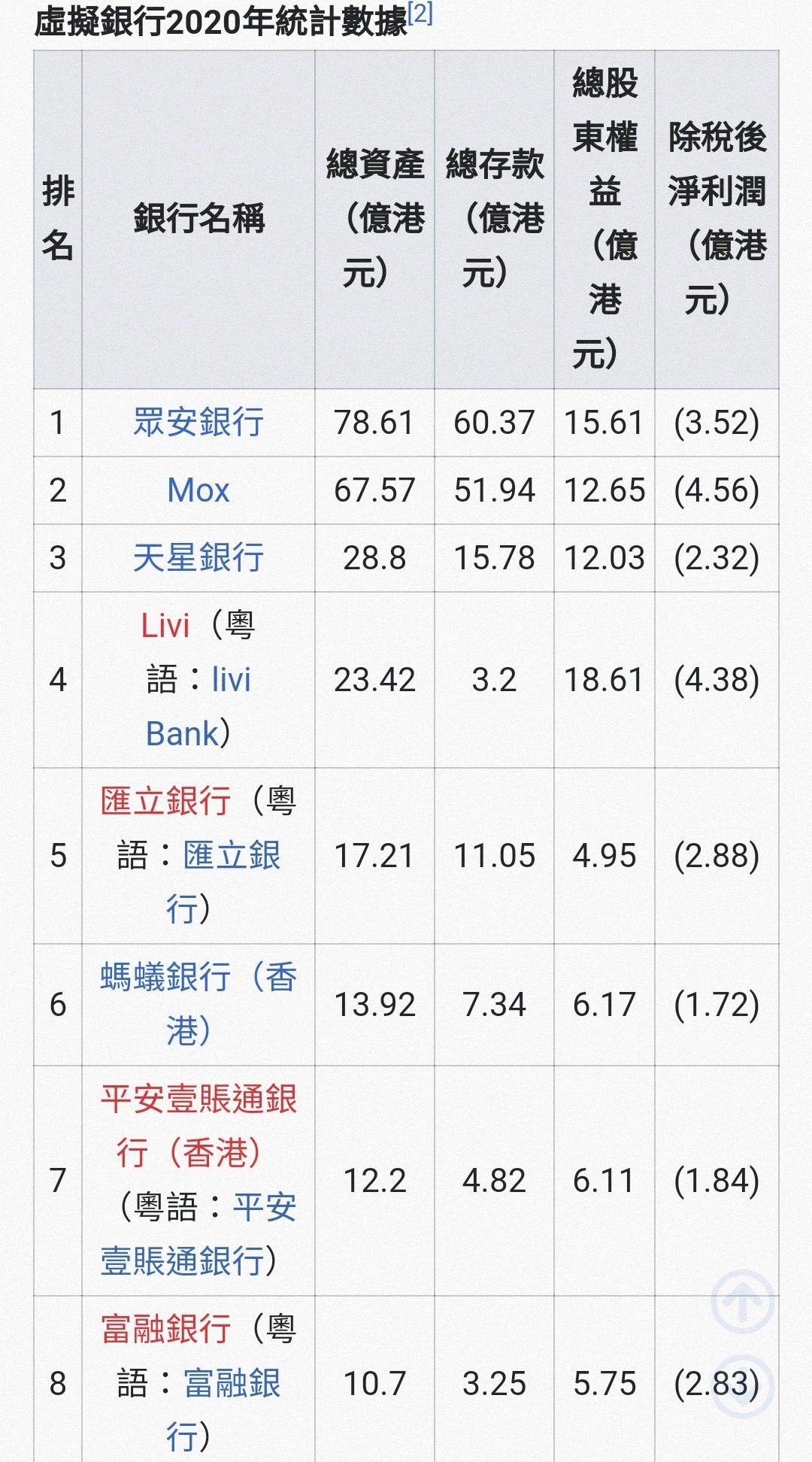Screen dimensions: 812x1462
Task: Open the 天星銀行 link
Action: [x=198, y=557]
